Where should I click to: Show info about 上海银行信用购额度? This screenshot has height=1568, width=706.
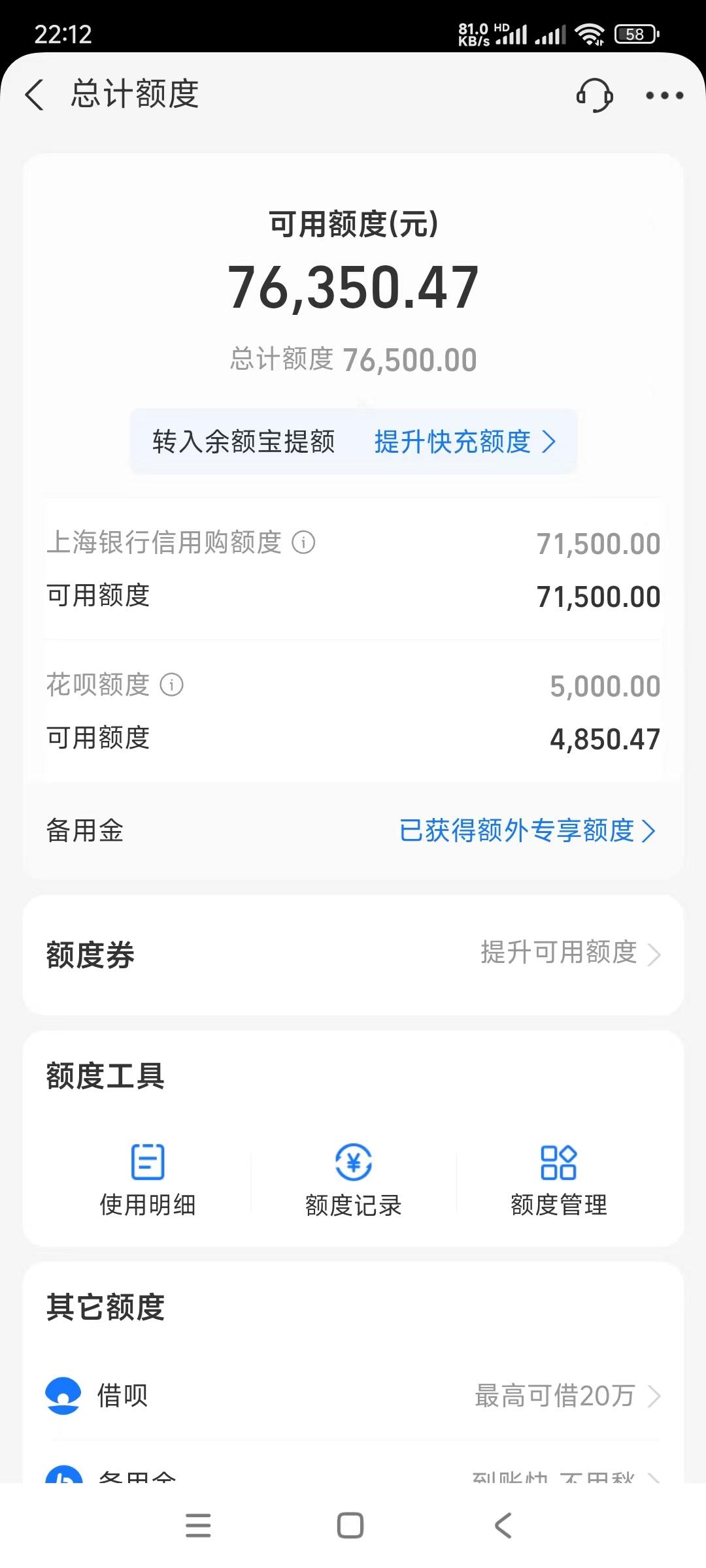coord(303,543)
